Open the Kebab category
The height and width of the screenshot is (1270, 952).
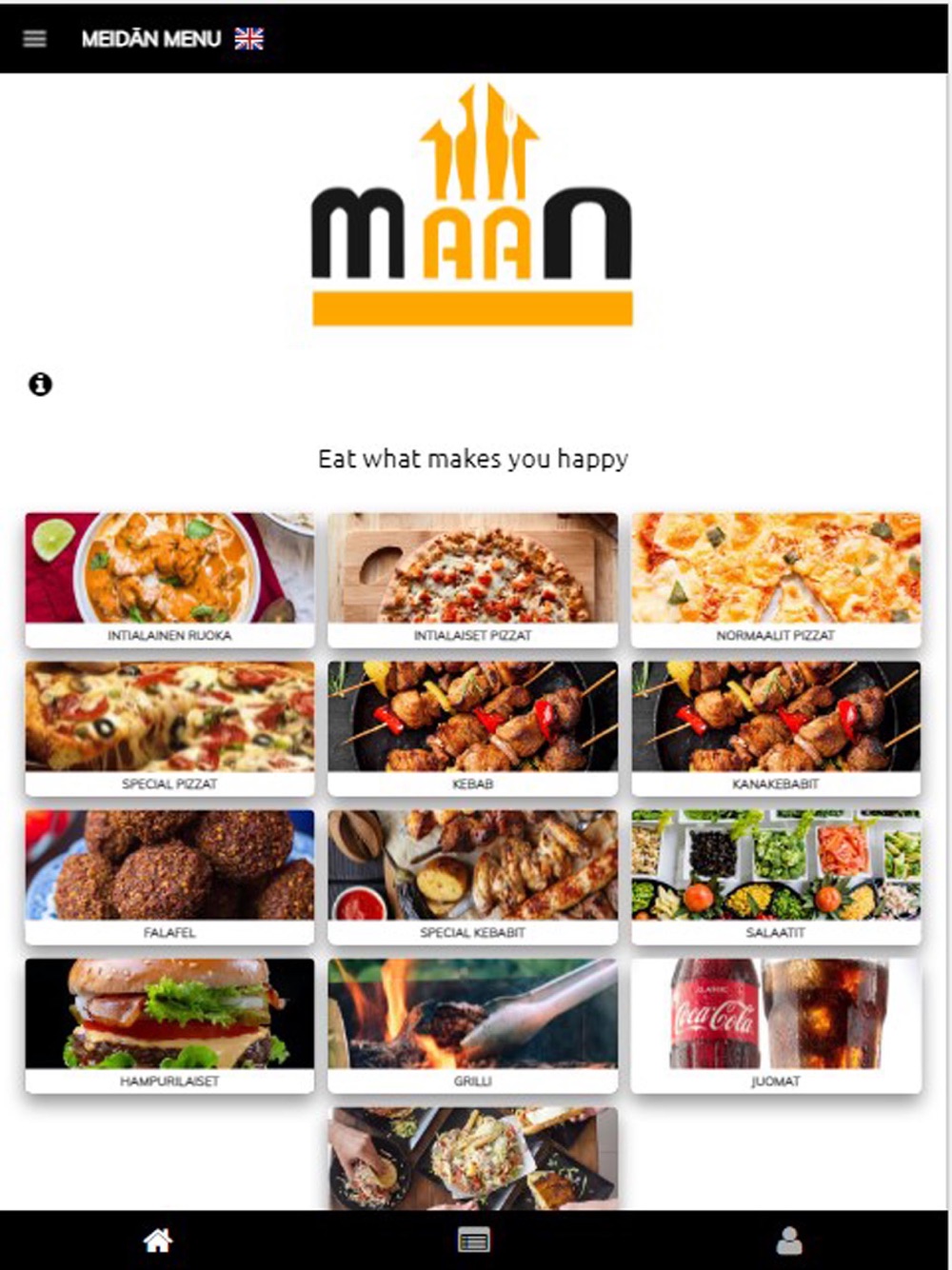[472, 727]
